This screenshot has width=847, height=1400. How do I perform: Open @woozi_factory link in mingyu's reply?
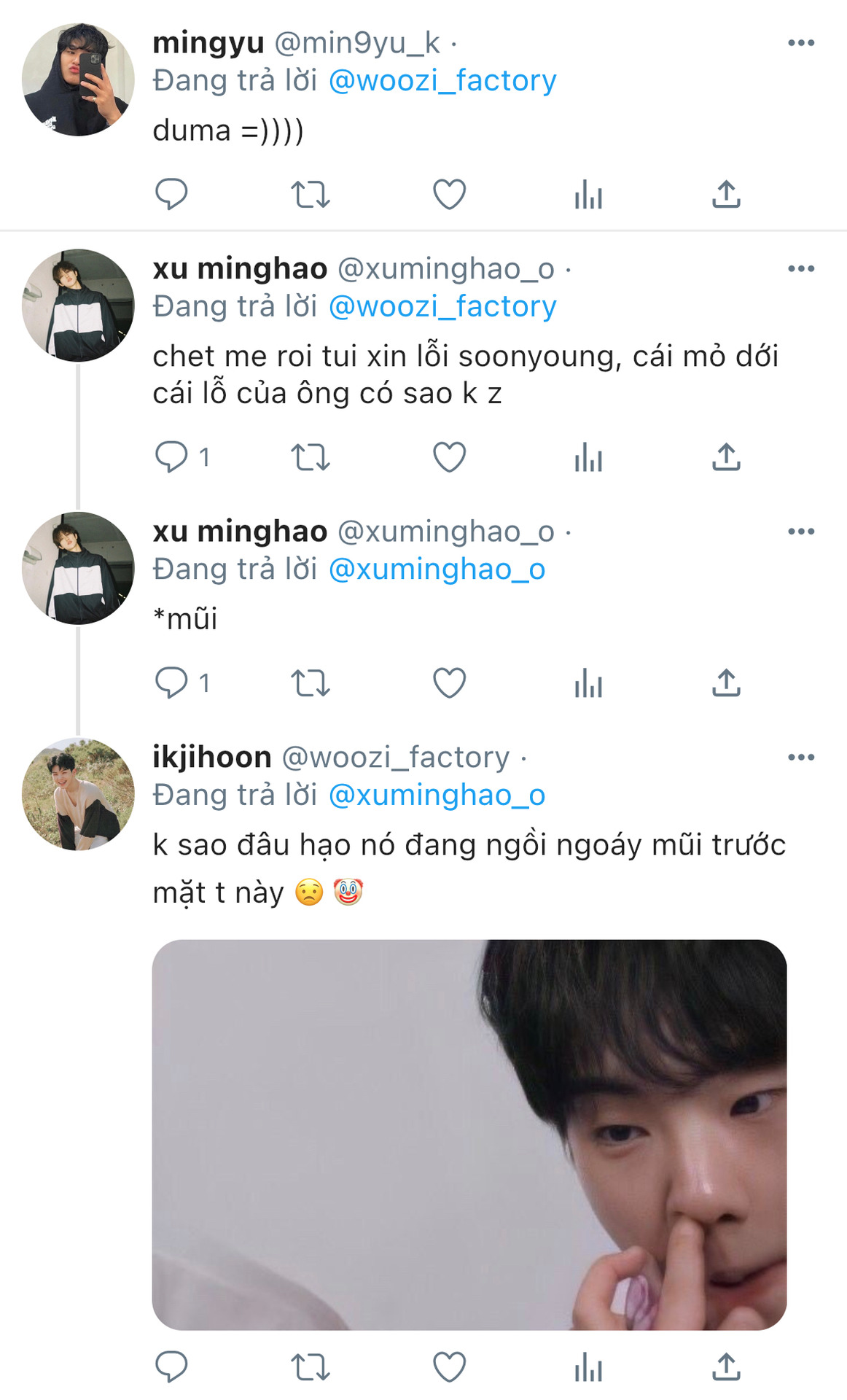coord(442,80)
